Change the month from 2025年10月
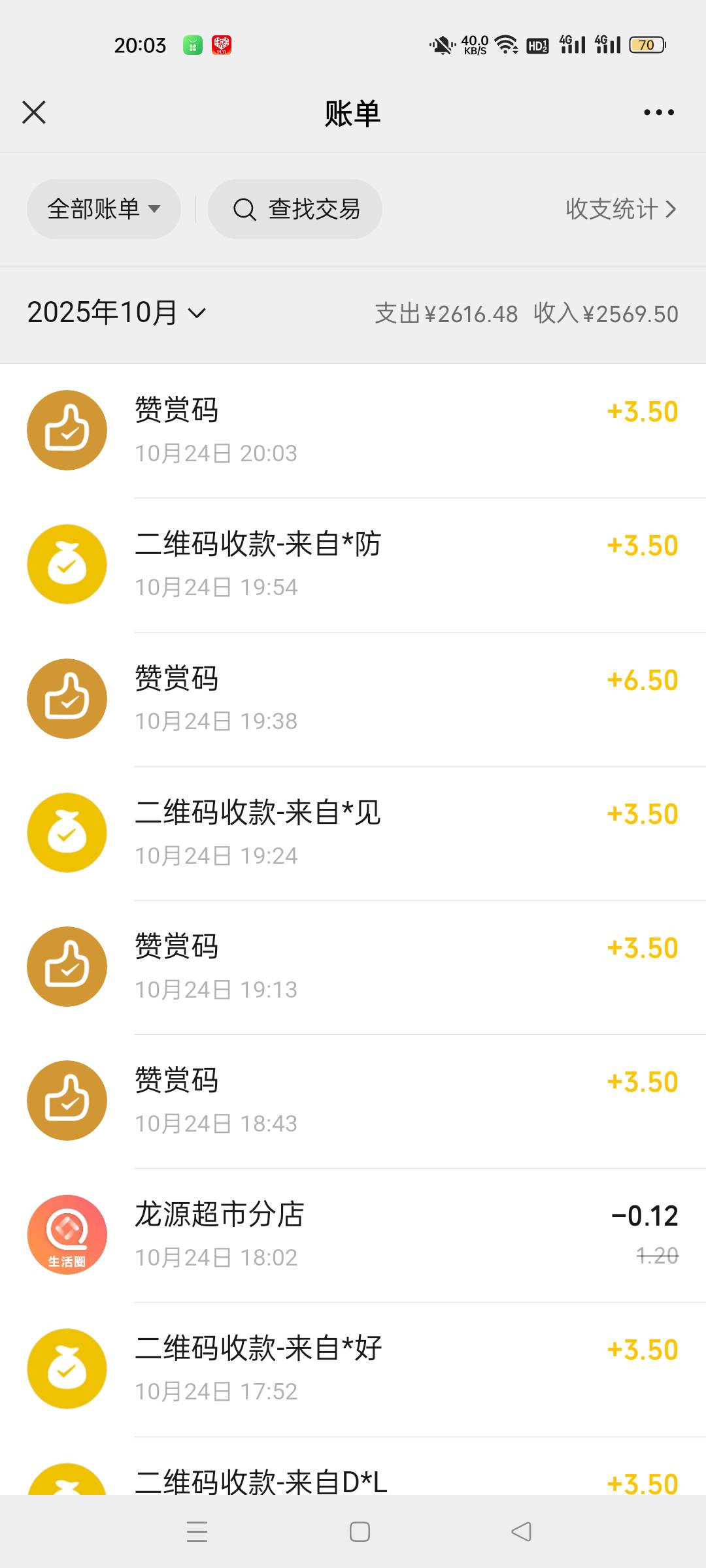Screen dimensions: 706x1568 click(x=116, y=313)
